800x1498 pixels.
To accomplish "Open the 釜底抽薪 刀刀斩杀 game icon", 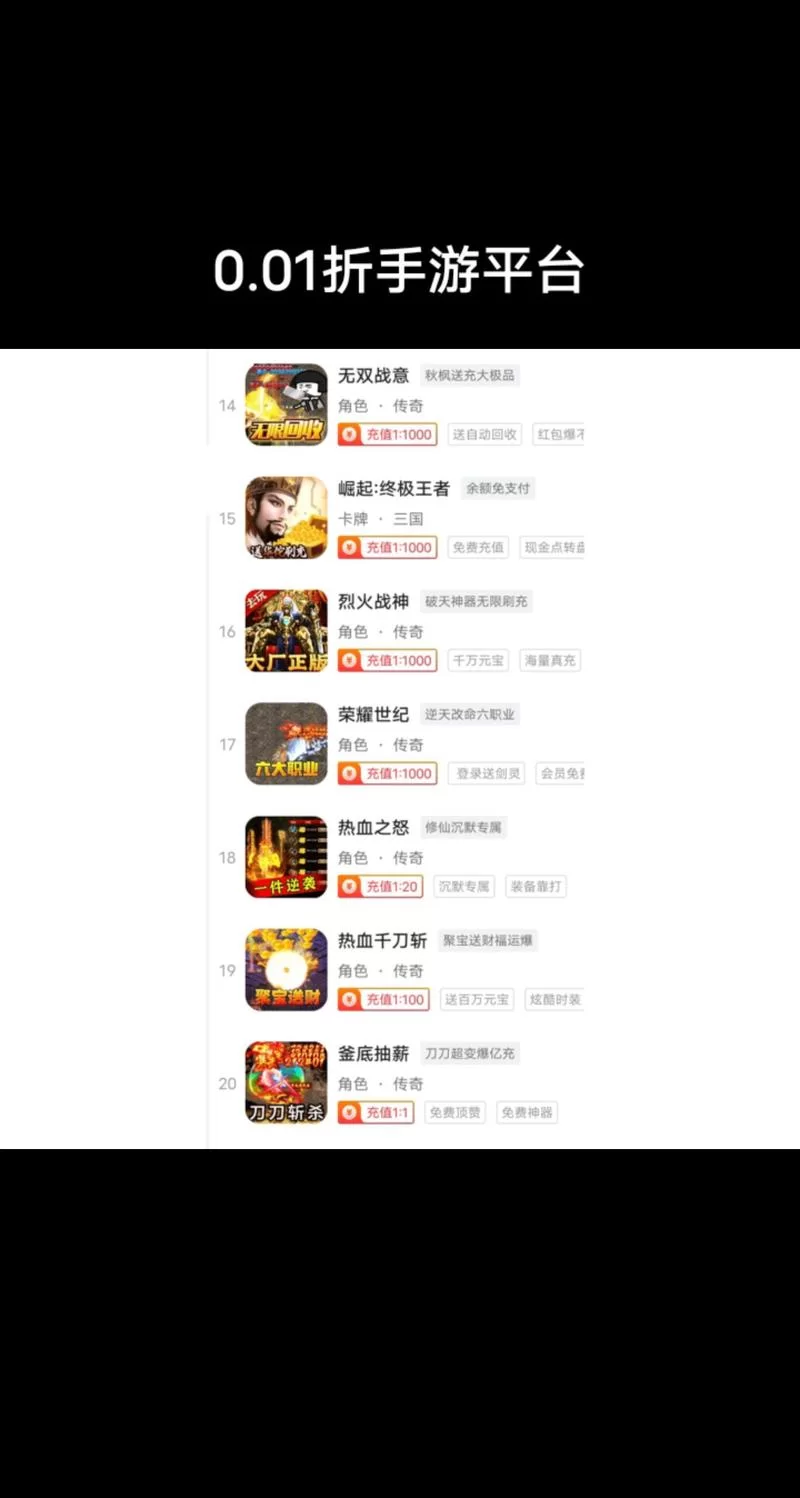I will click(x=284, y=1083).
